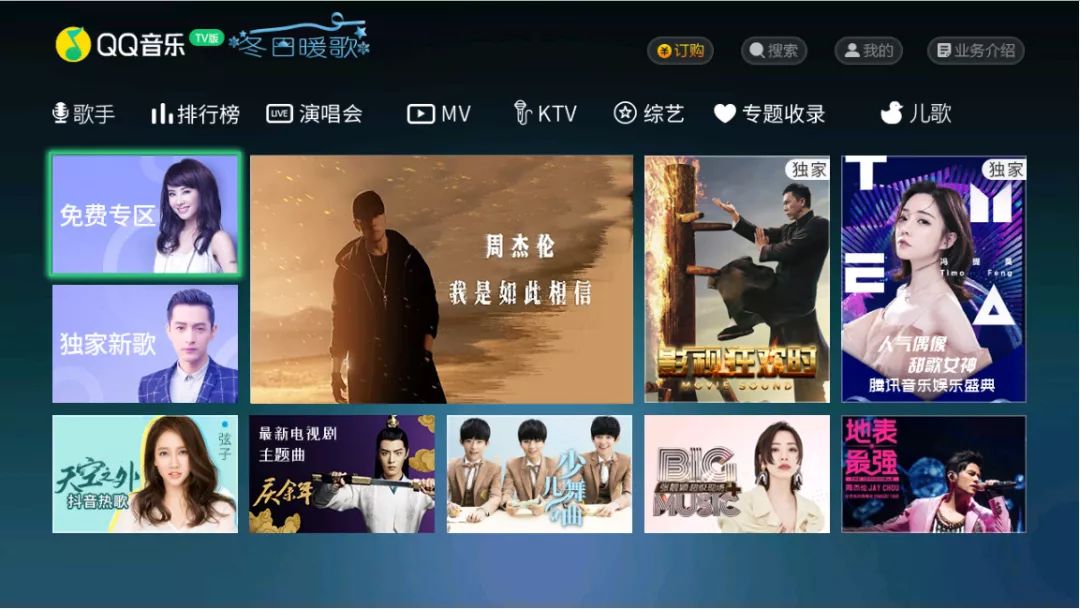Switch to the MV tab
Screen dimensions: 1080x609
[439, 114]
